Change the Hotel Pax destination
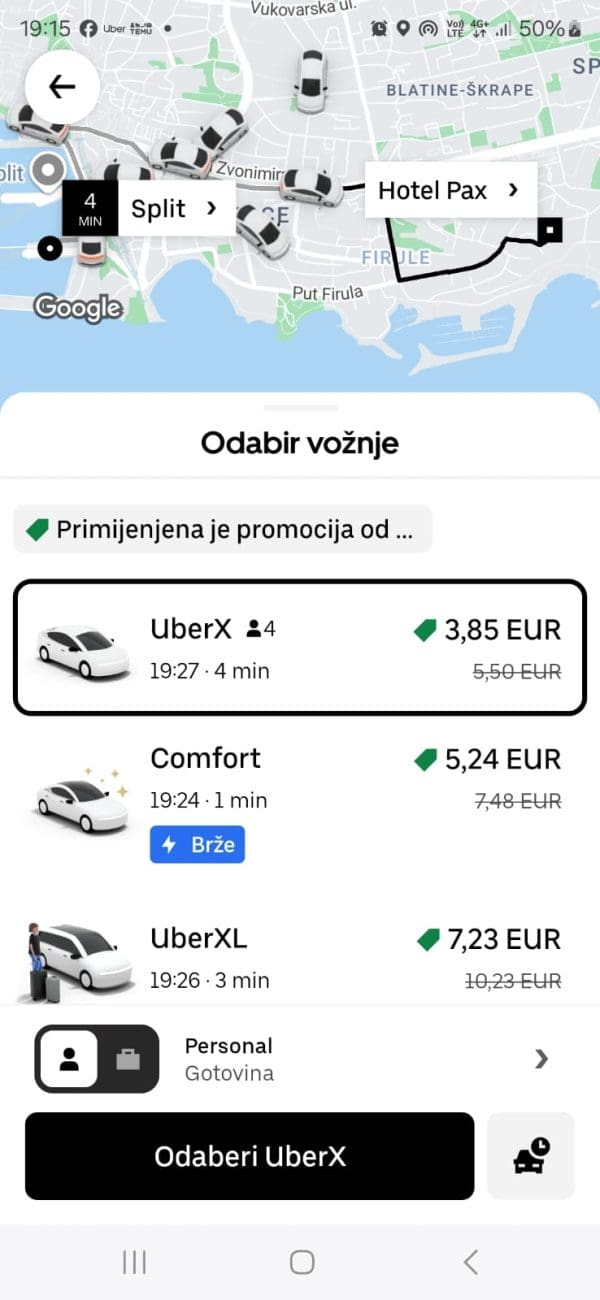The height and width of the screenshot is (1300, 600). click(449, 190)
